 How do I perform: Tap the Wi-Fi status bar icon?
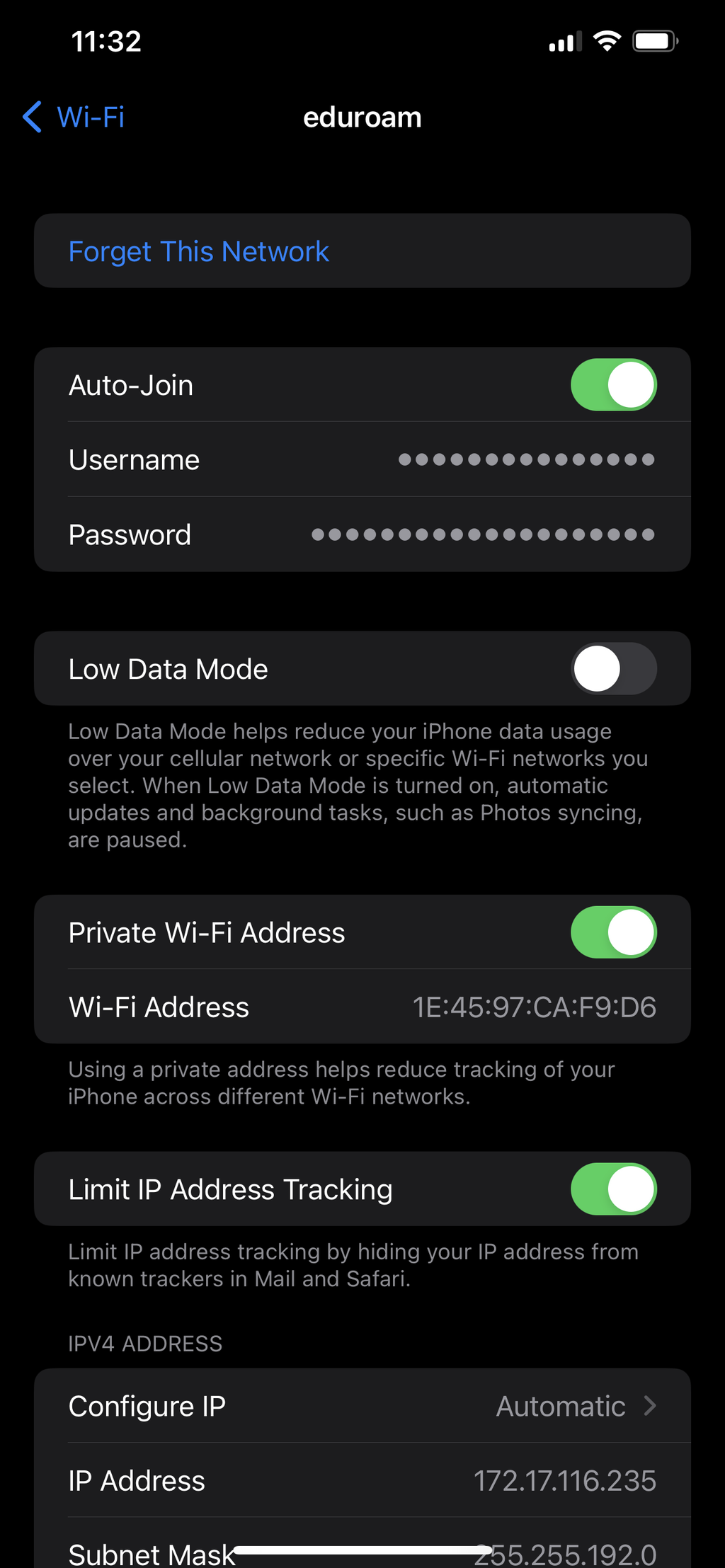point(607,41)
